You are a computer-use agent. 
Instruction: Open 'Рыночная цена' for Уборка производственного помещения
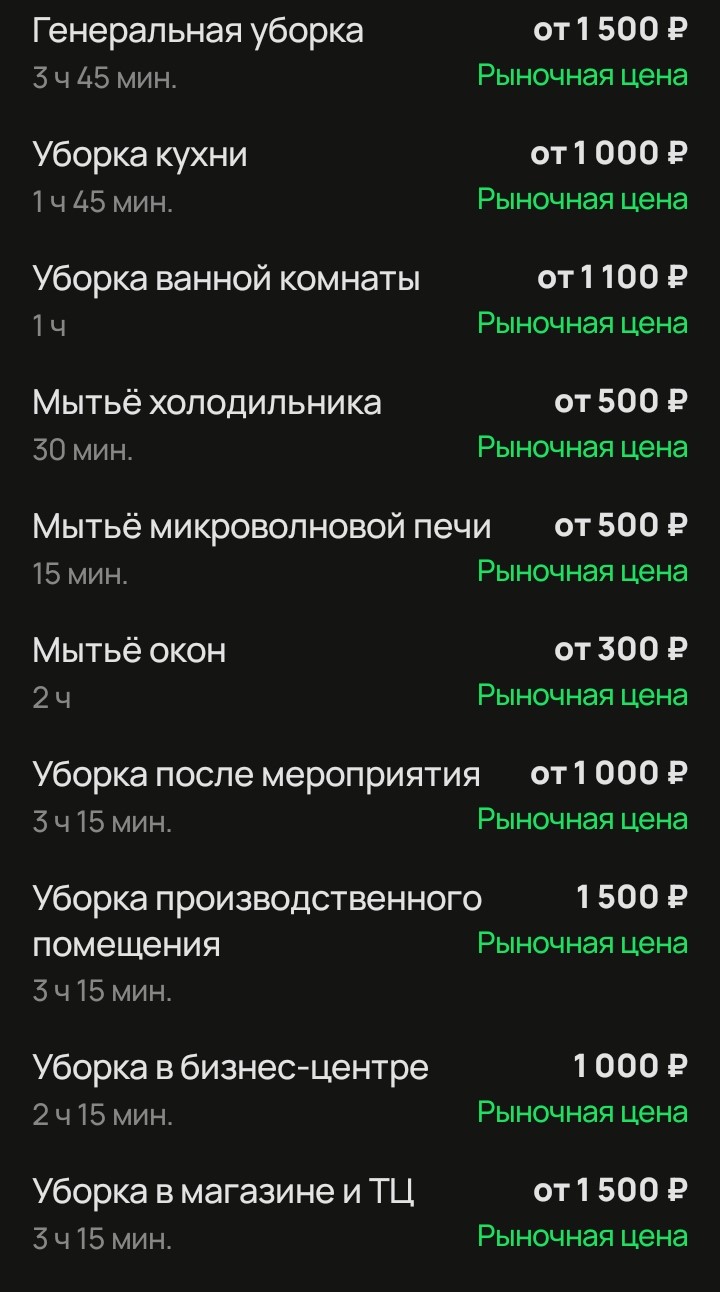coord(582,944)
